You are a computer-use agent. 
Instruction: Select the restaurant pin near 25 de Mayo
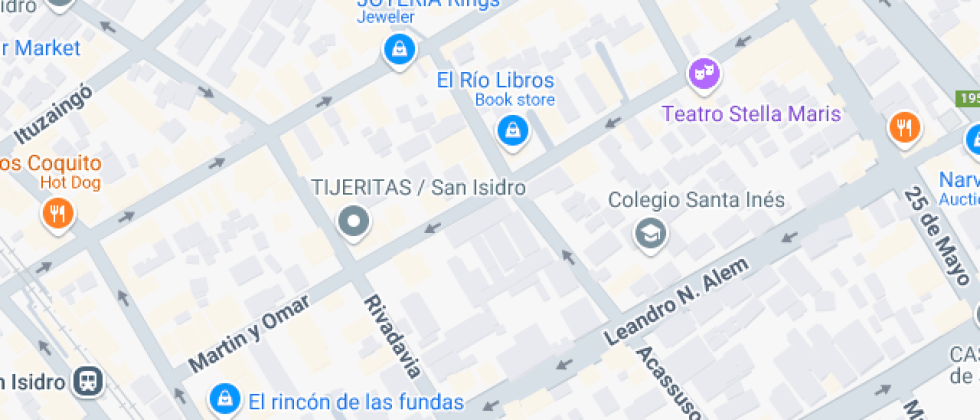904,130
